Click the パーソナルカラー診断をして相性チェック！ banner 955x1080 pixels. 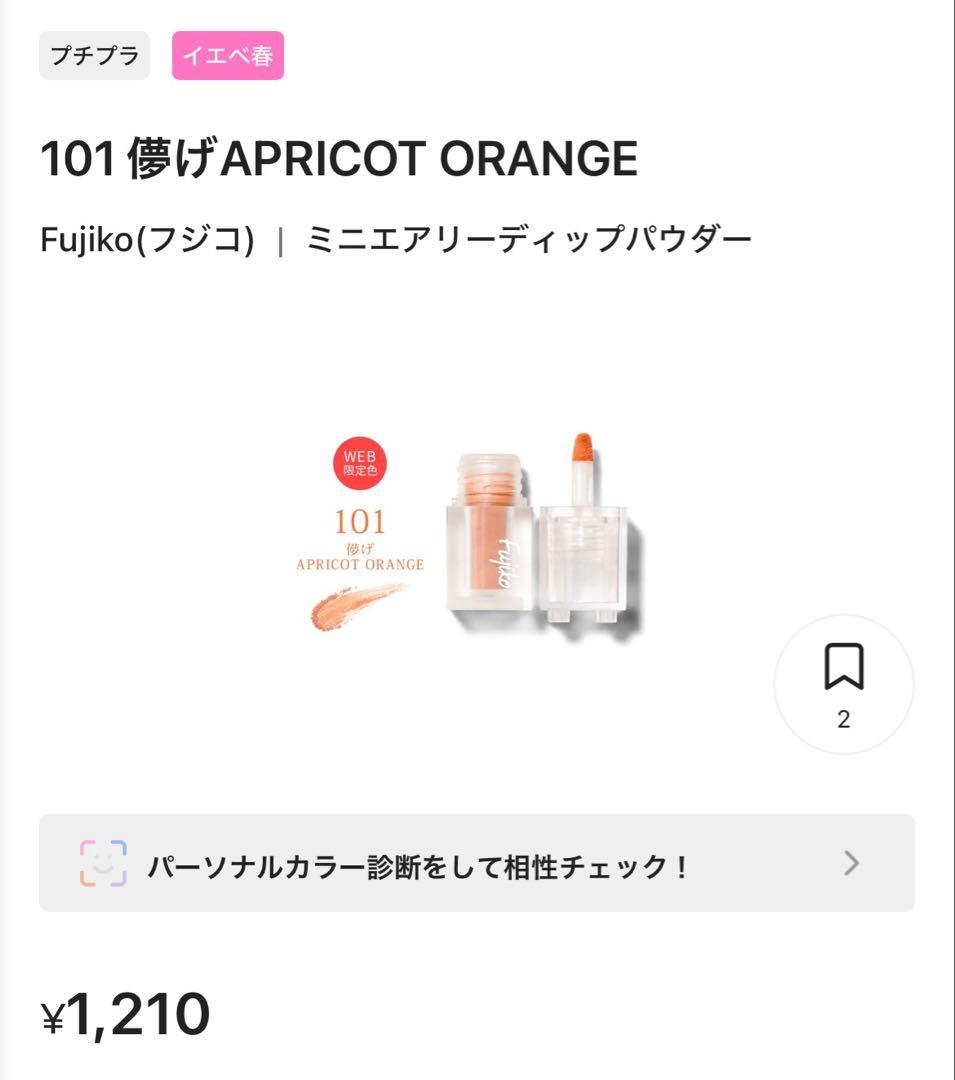(x=420, y=863)
